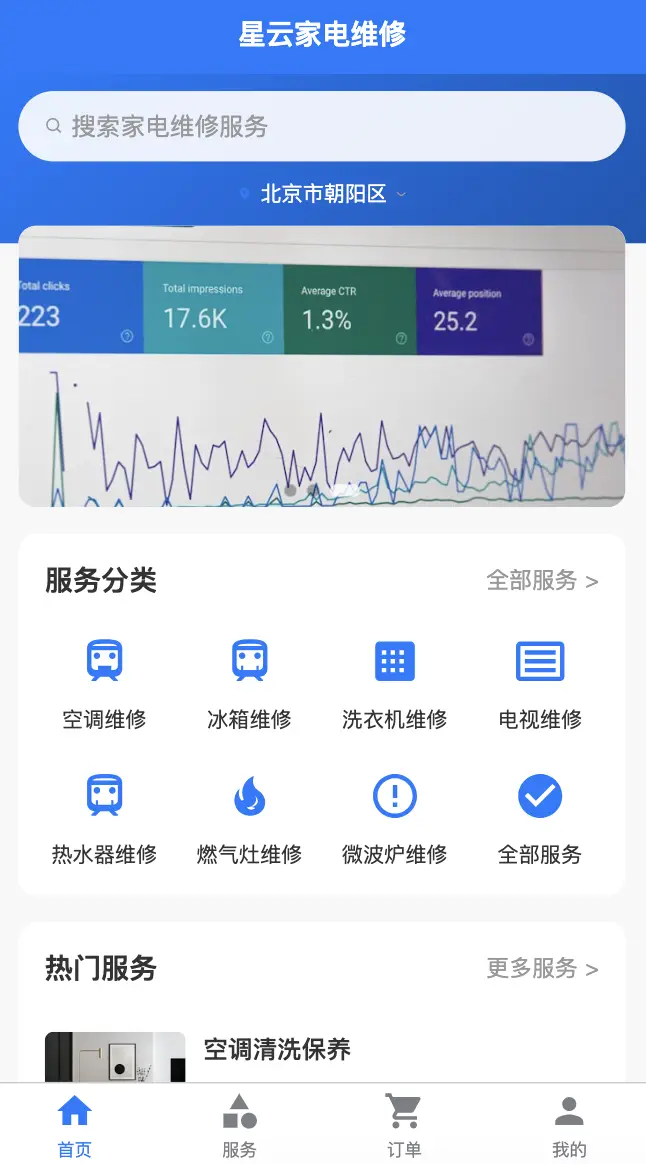View 更多服务 in hot services
The width and height of the screenshot is (646, 1164).
pyautogui.click(x=542, y=969)
